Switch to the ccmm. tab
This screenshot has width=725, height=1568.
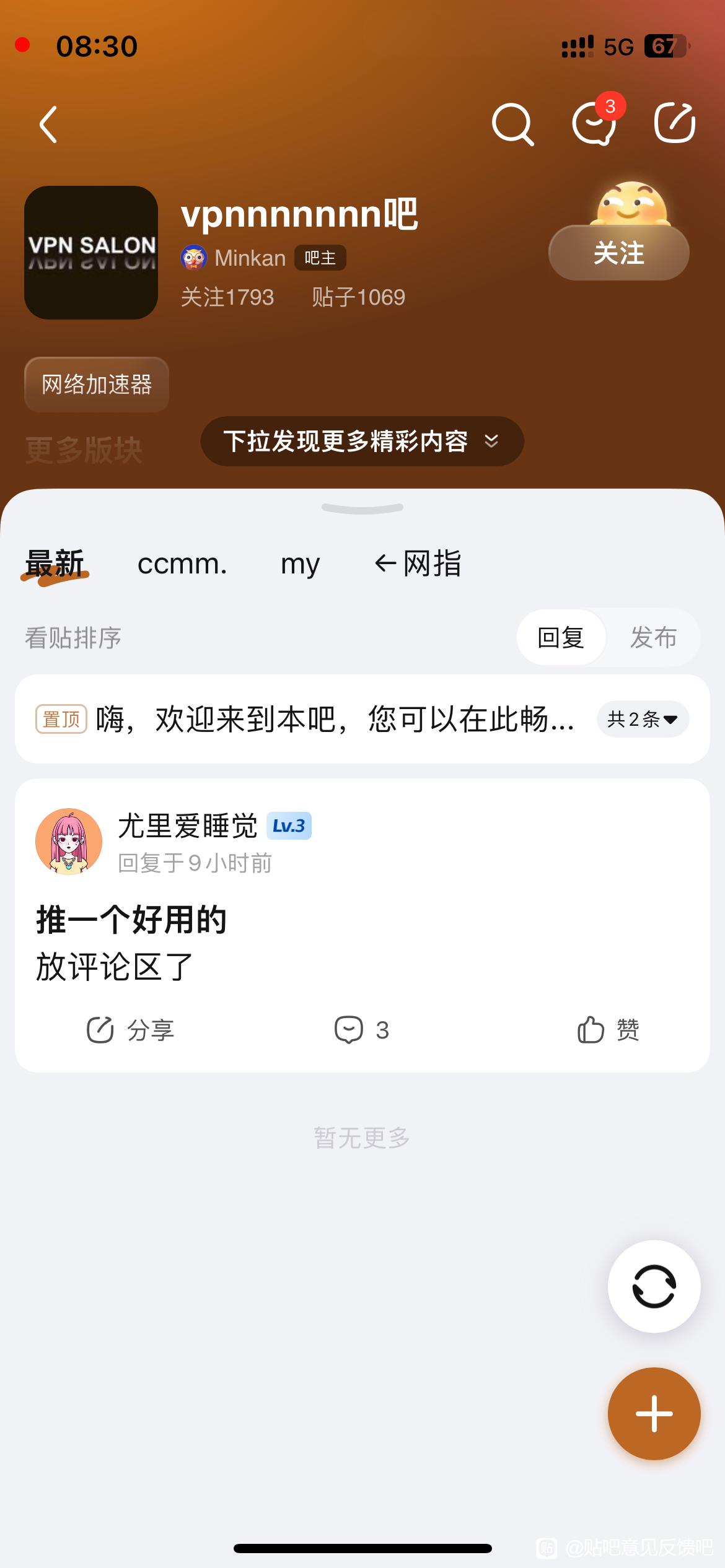point(182,564)
